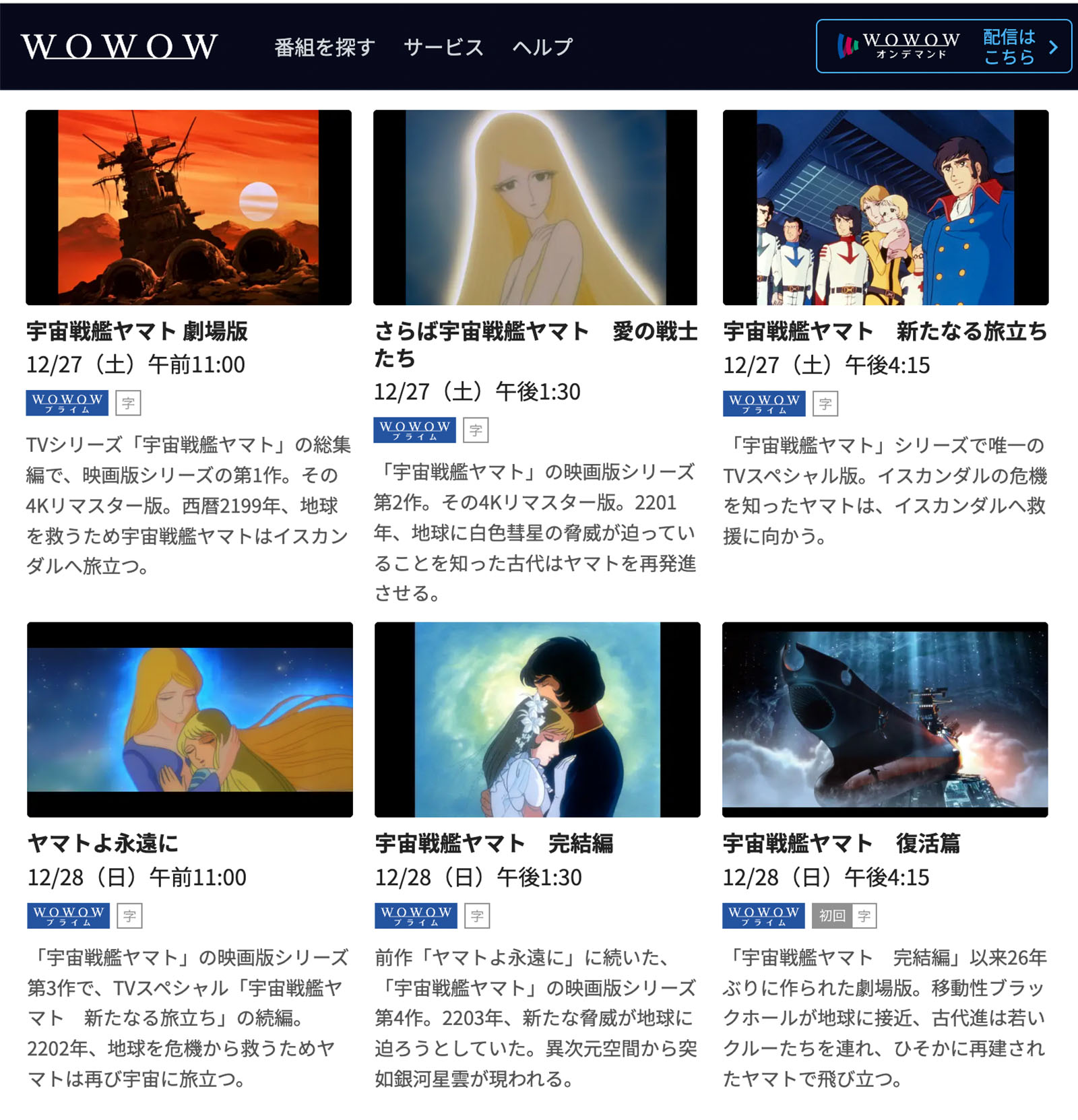Open the 番組を探す menu

point(324,47)
